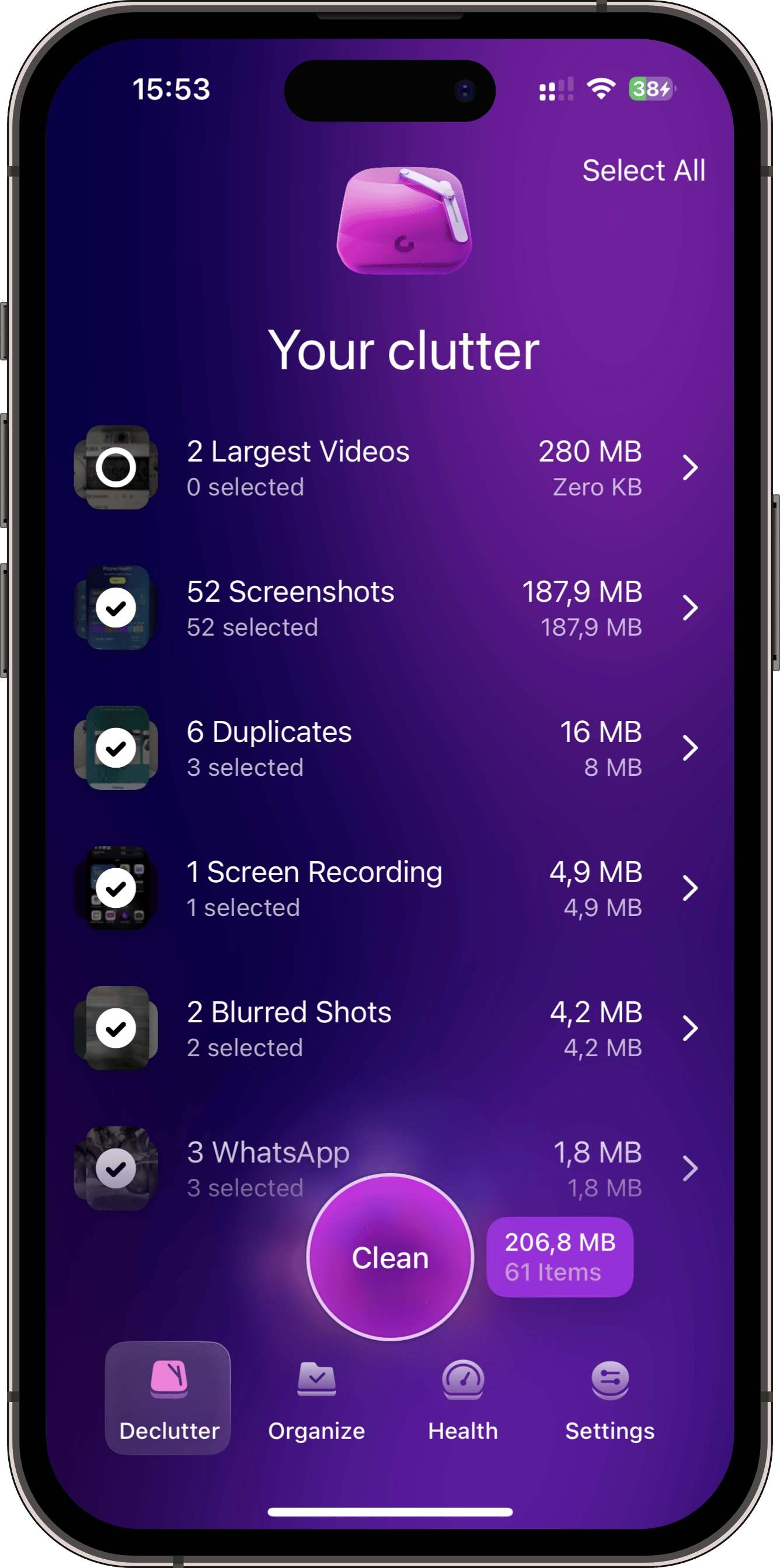780x1568 pixels.
Task: Select the Largest Videos checkbox
Action: (116, 467)
